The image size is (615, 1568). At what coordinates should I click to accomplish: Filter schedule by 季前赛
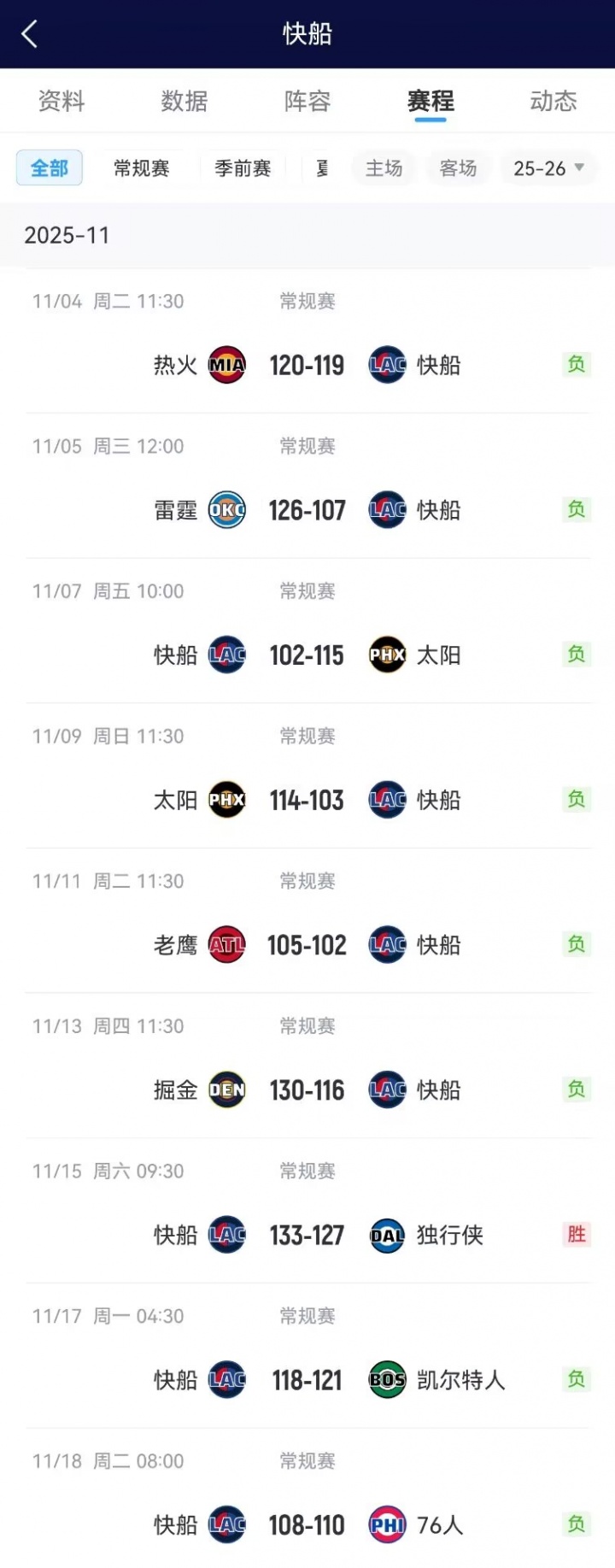(243, 168)
